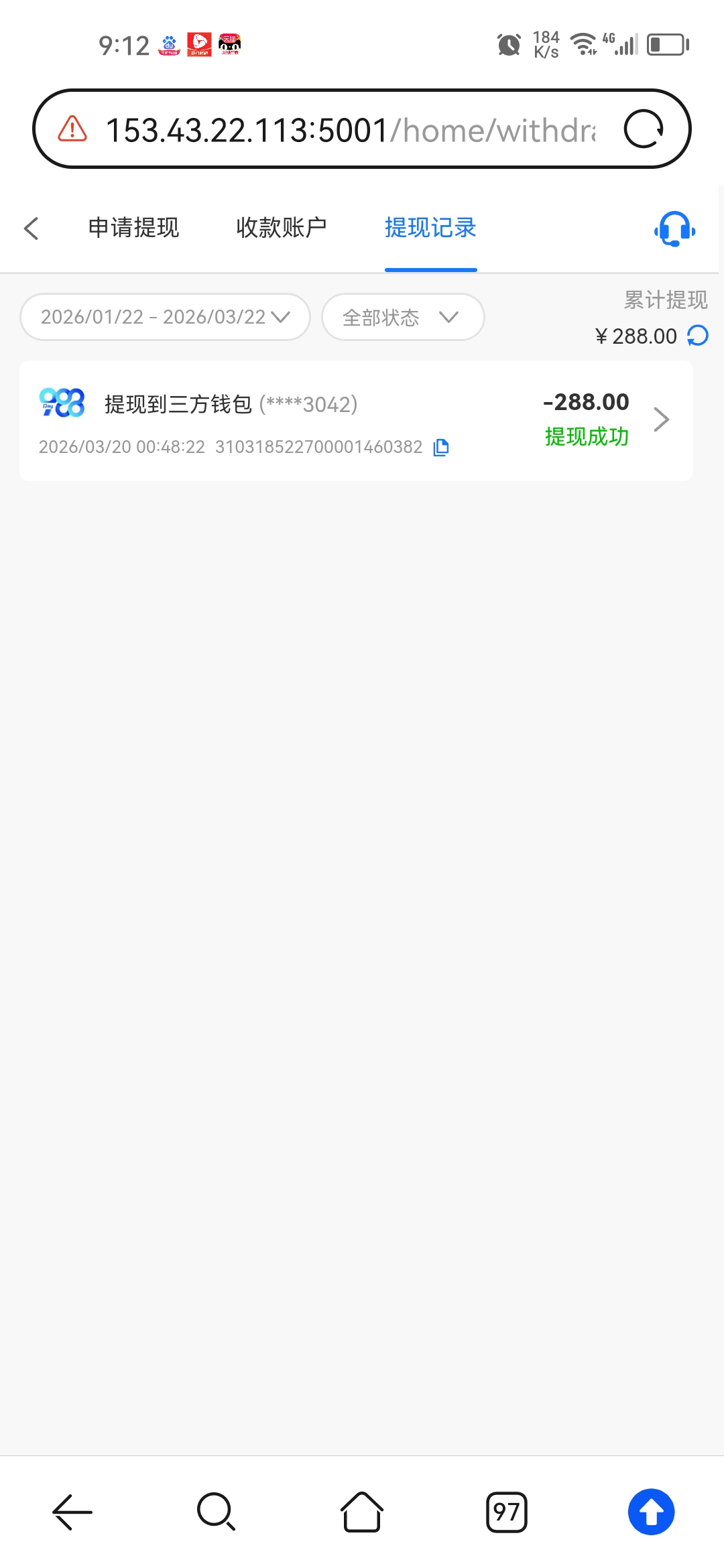Open the date range 2026/01/22-2026/03/22 selector
724x1568 pixels.
[x=164, y=317]
